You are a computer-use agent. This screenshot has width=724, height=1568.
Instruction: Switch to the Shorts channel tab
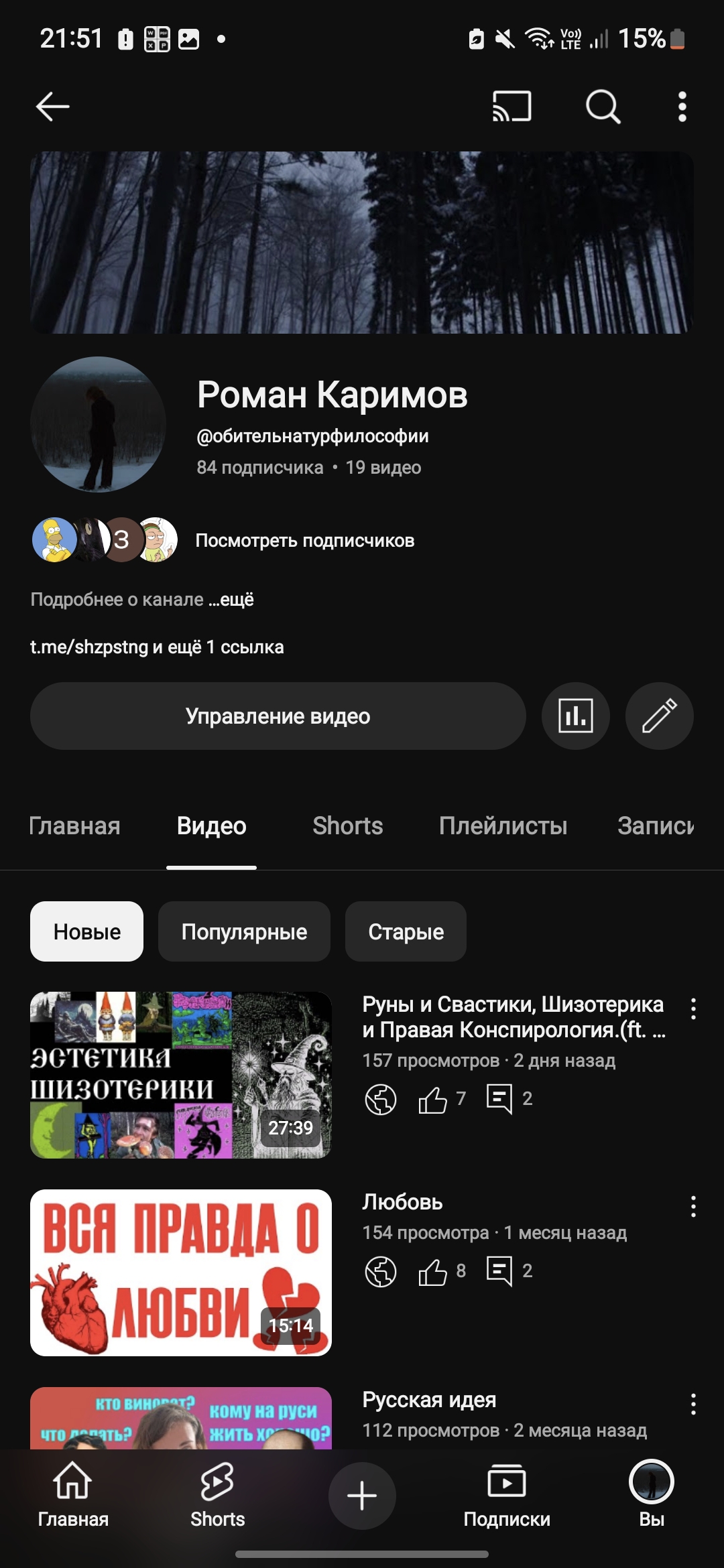[347, 826]
